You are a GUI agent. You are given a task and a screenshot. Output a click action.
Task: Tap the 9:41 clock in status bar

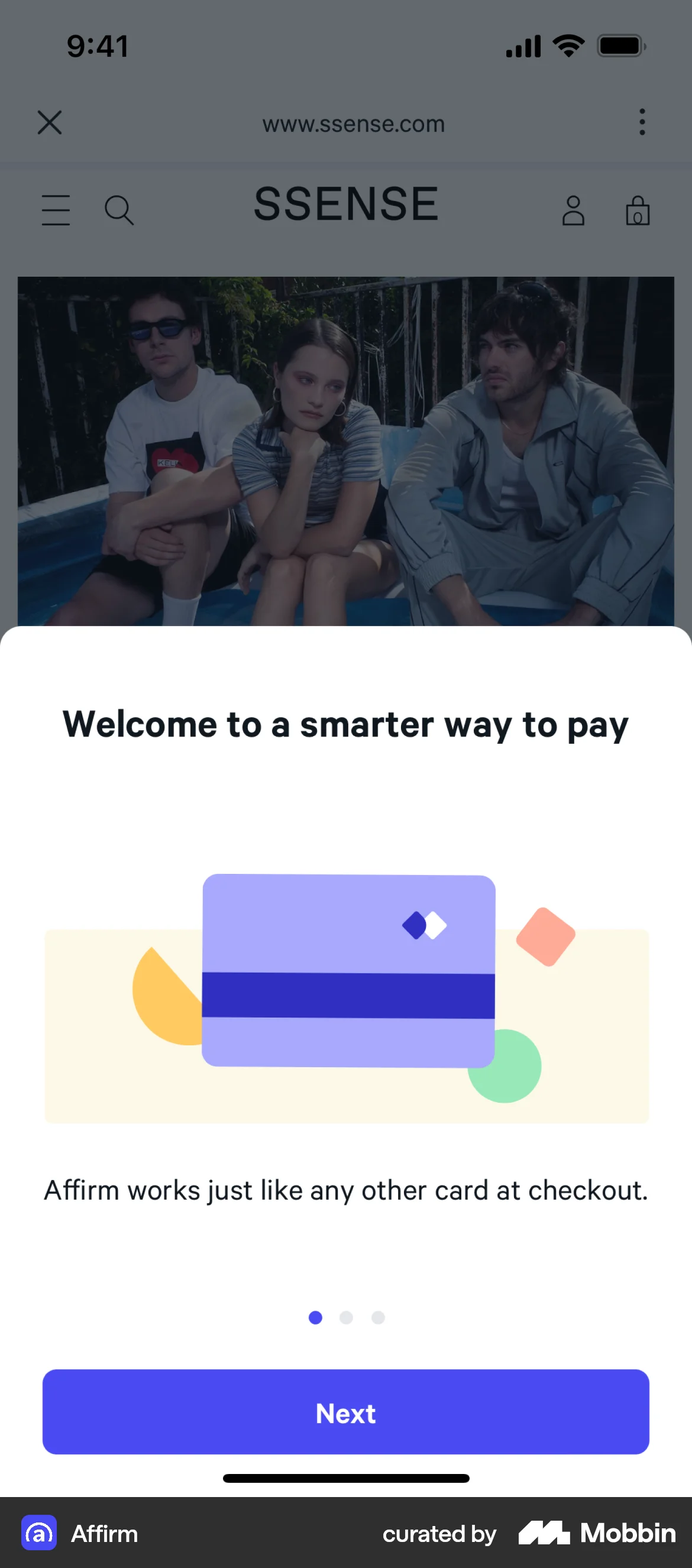coord(98,45)
